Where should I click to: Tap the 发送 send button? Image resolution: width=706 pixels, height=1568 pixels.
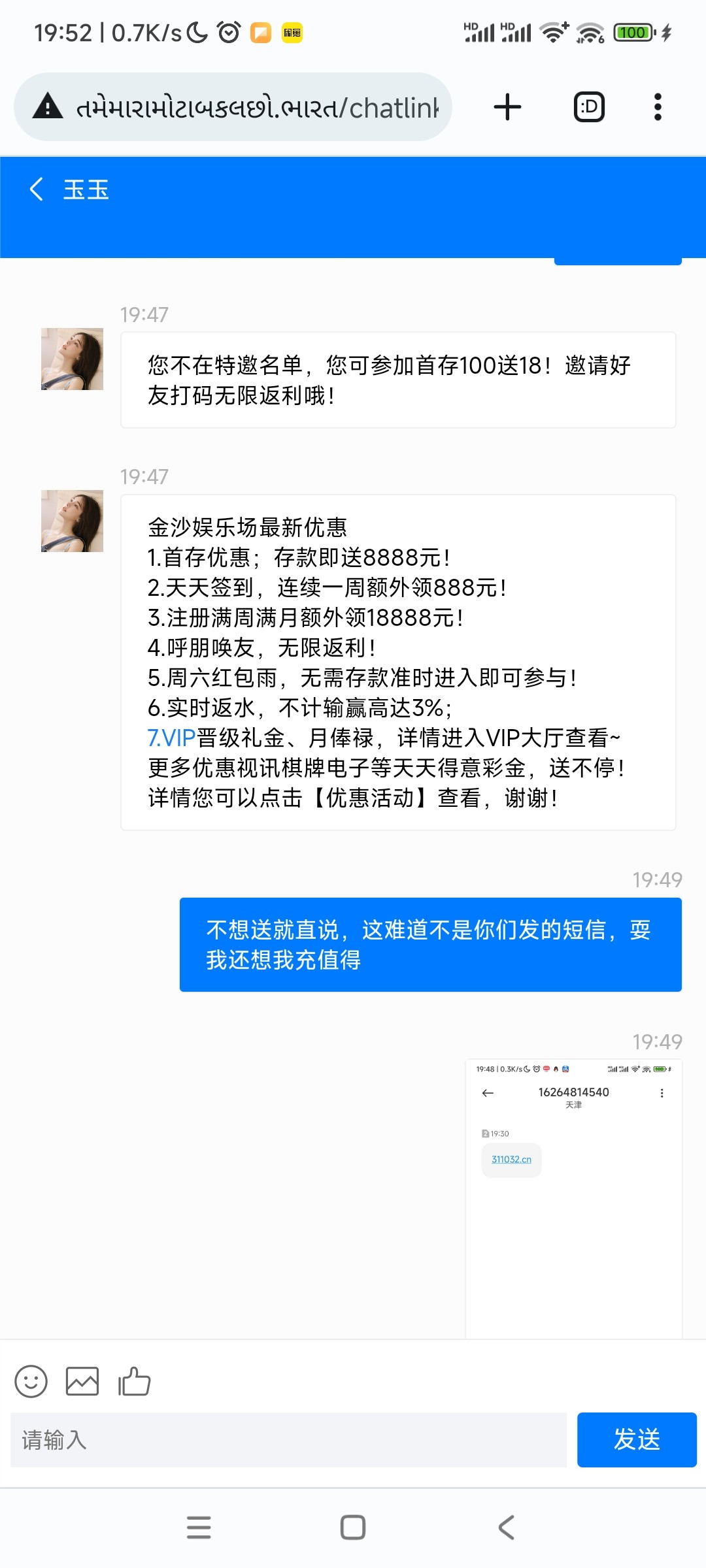(636, 1440)
